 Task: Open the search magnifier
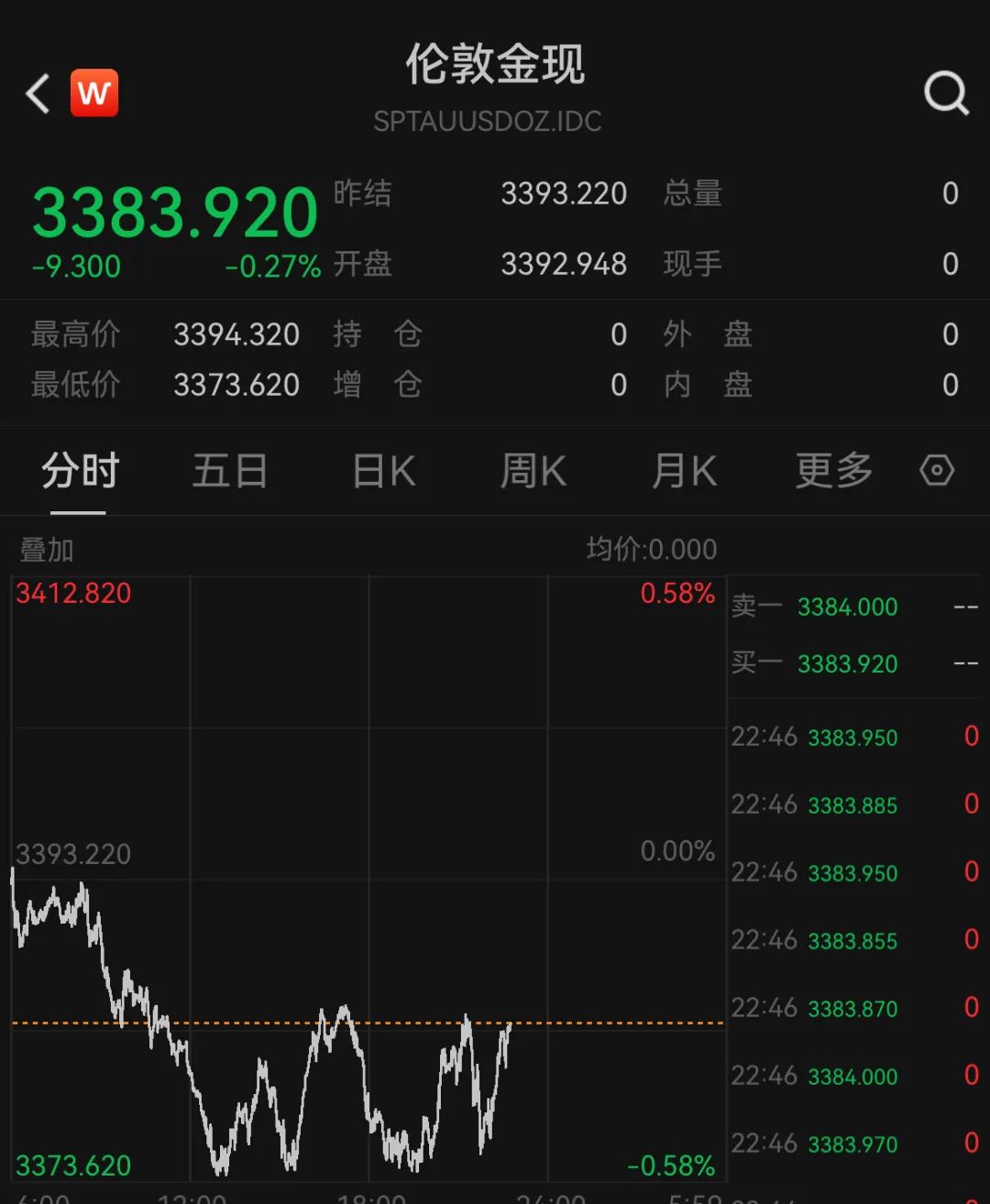click(x=946, y=93)
